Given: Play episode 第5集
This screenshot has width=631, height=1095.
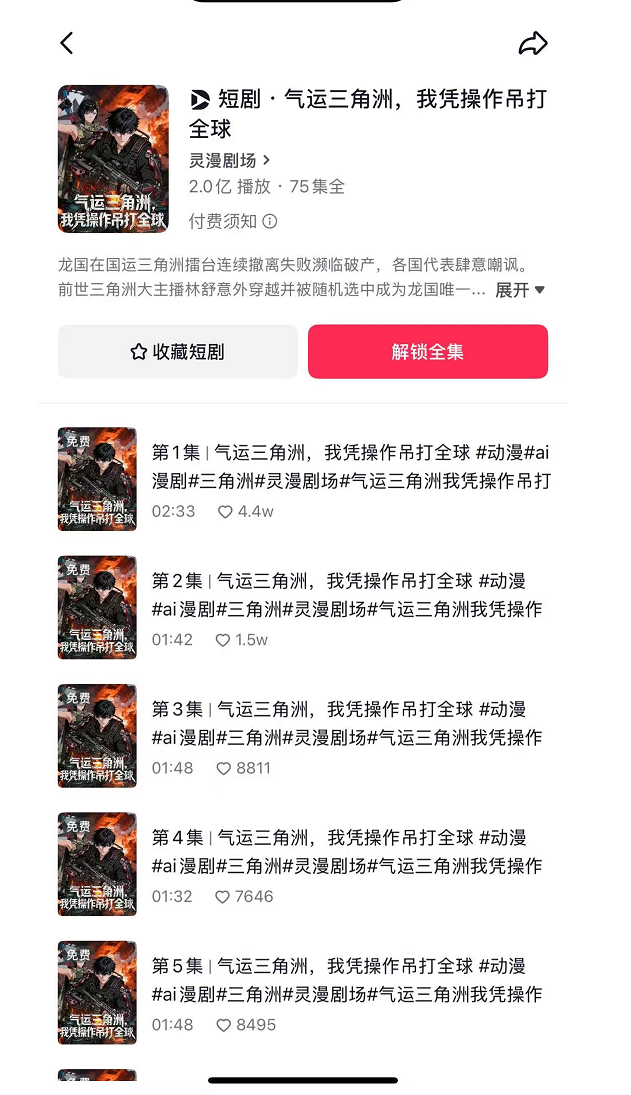Looking at the screenshot, I should 350,979.
